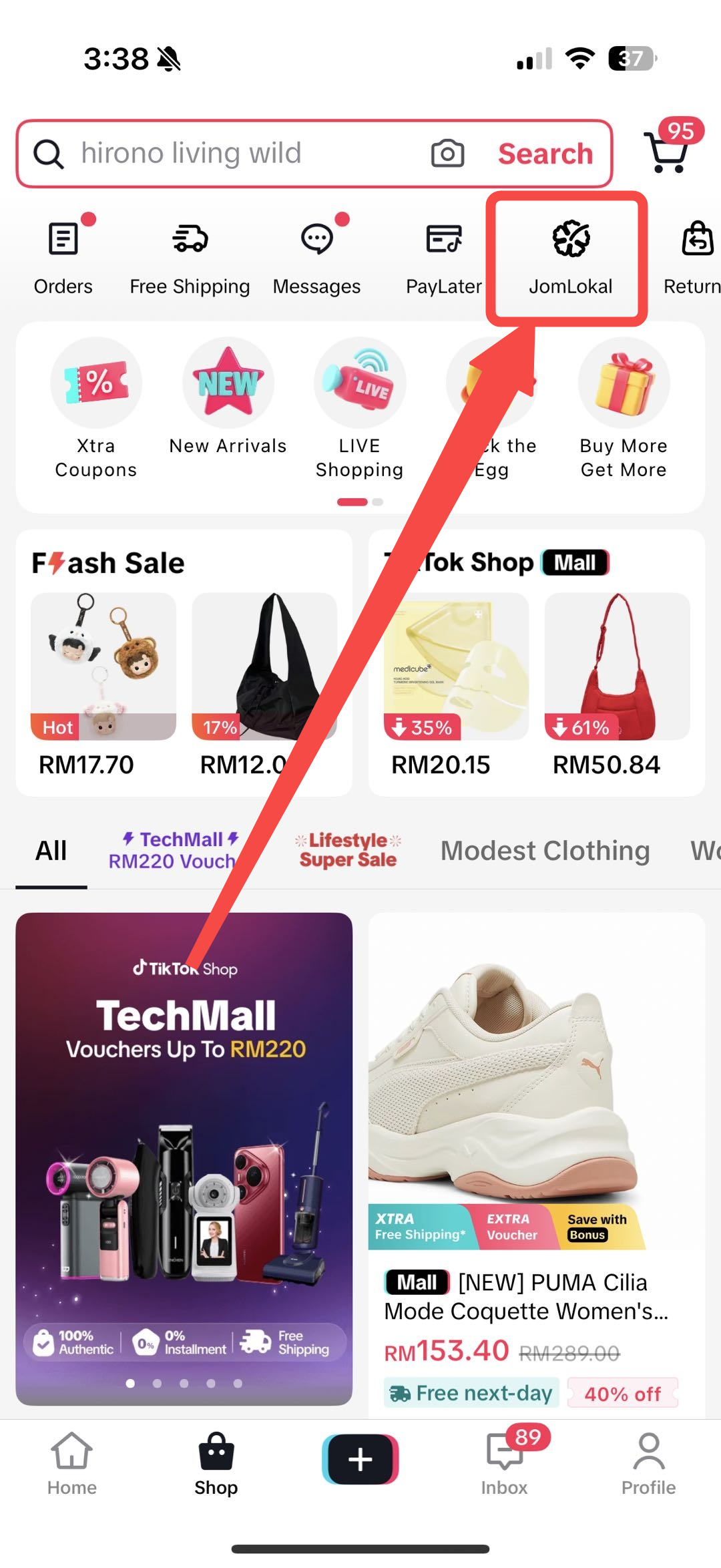The image size is (721, 1568).
Task: Open LIVE Shopping
Action: (x=360, y=409)
